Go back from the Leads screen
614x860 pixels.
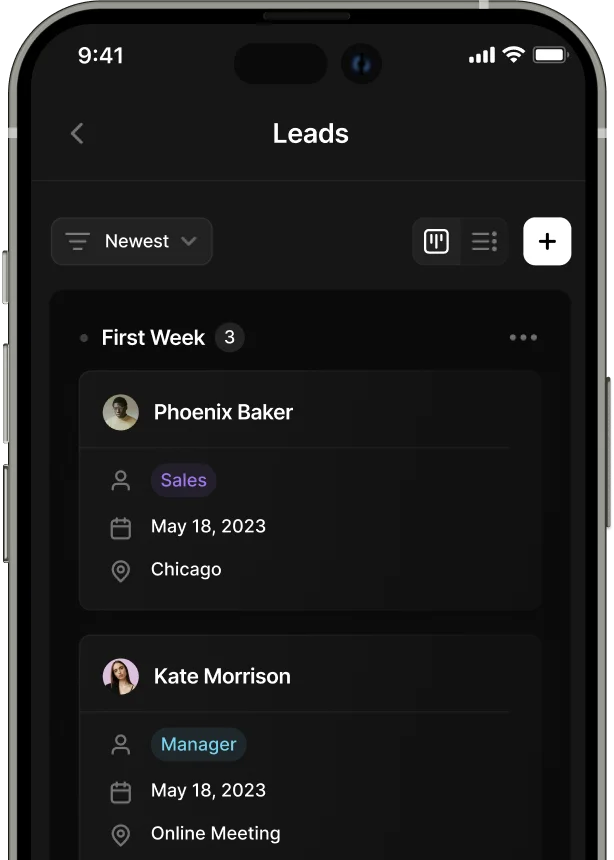tap(77, 134)
